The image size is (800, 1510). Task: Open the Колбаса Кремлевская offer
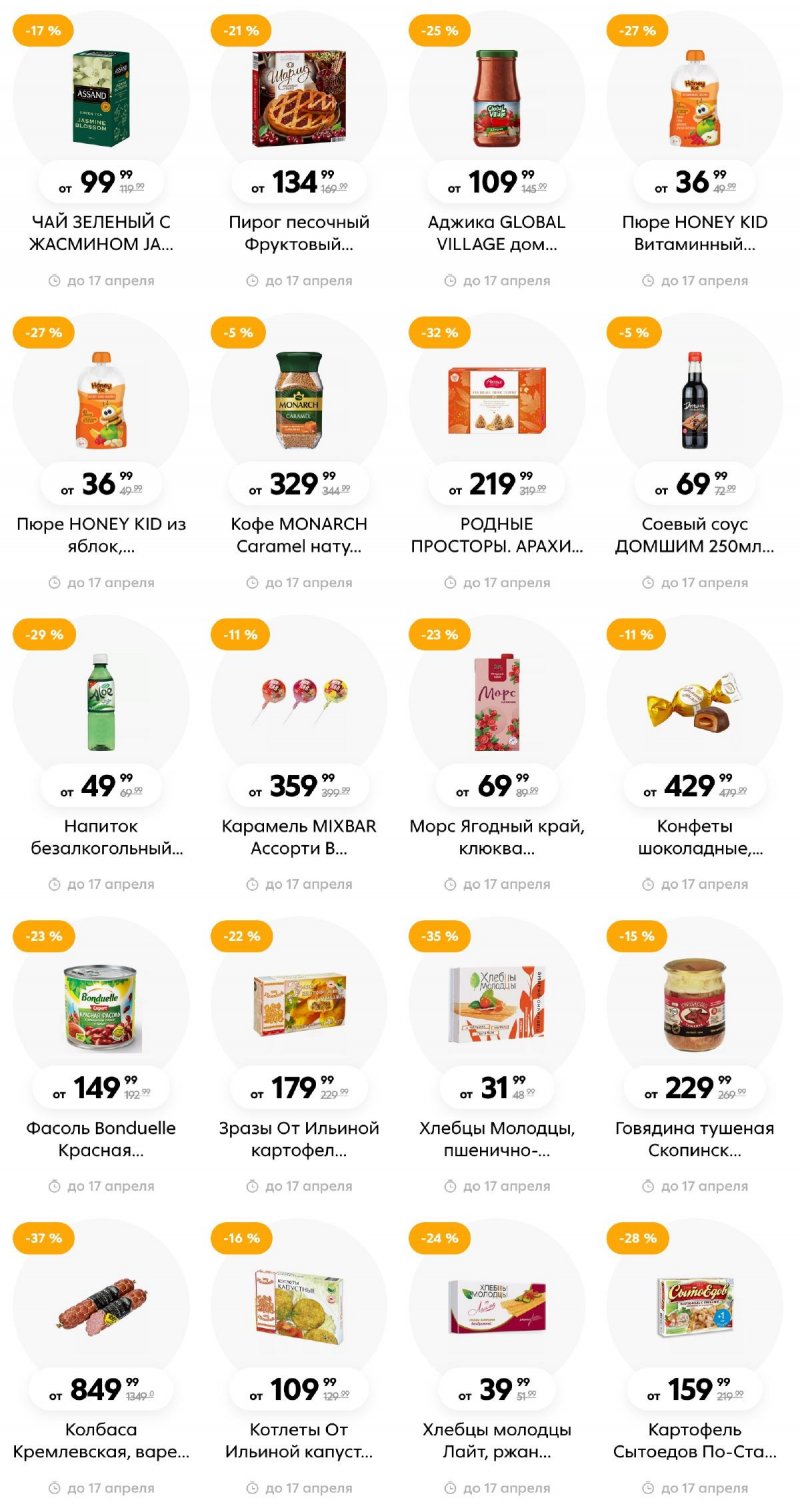coord(101,1307)
